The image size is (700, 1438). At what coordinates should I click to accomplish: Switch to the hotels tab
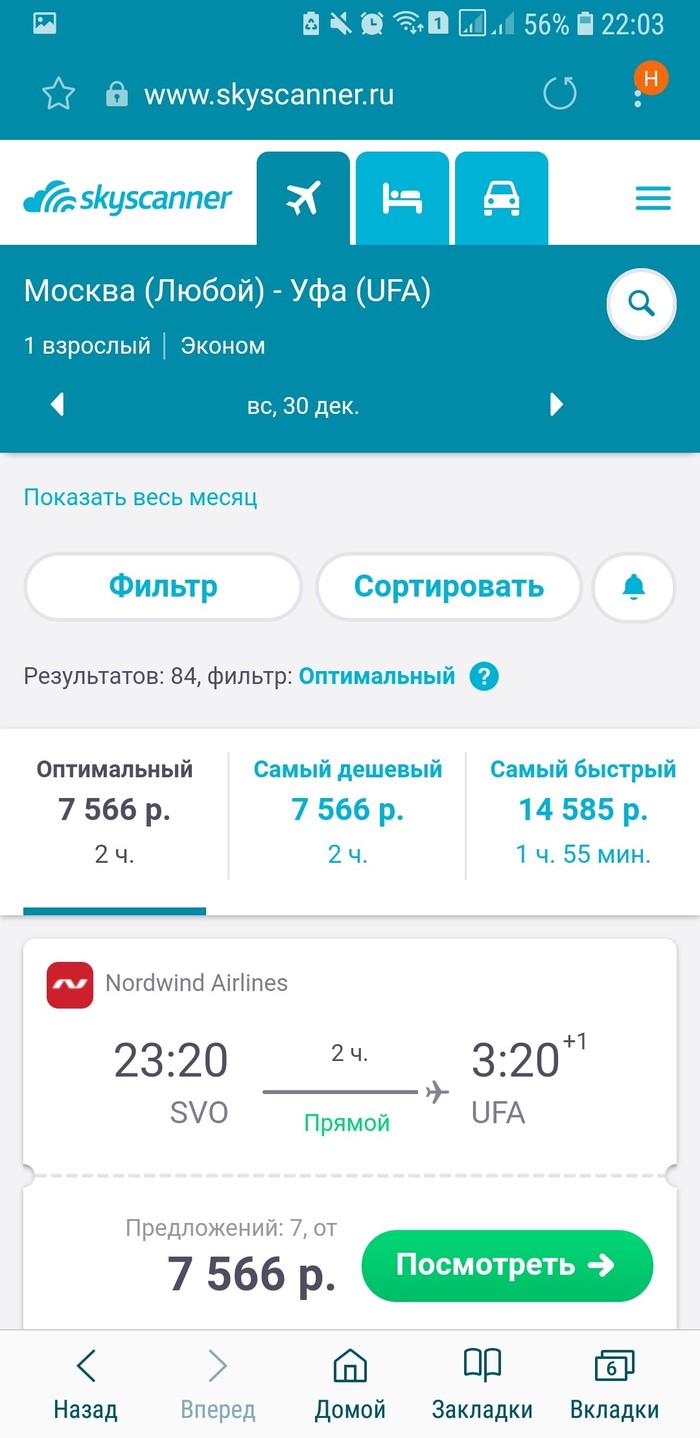[x=402, y=198]
